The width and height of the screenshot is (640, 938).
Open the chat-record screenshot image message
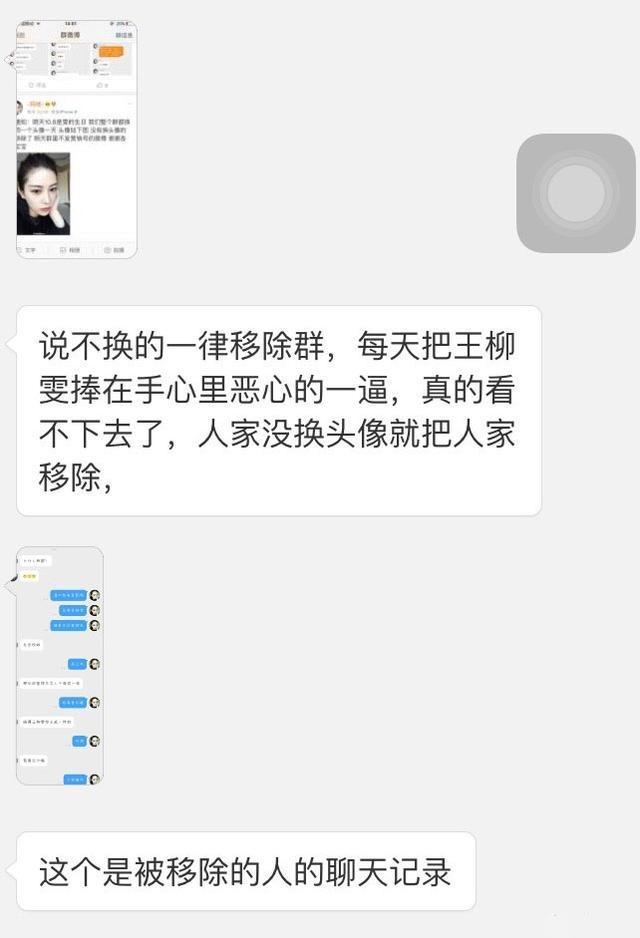coord(60,665)
